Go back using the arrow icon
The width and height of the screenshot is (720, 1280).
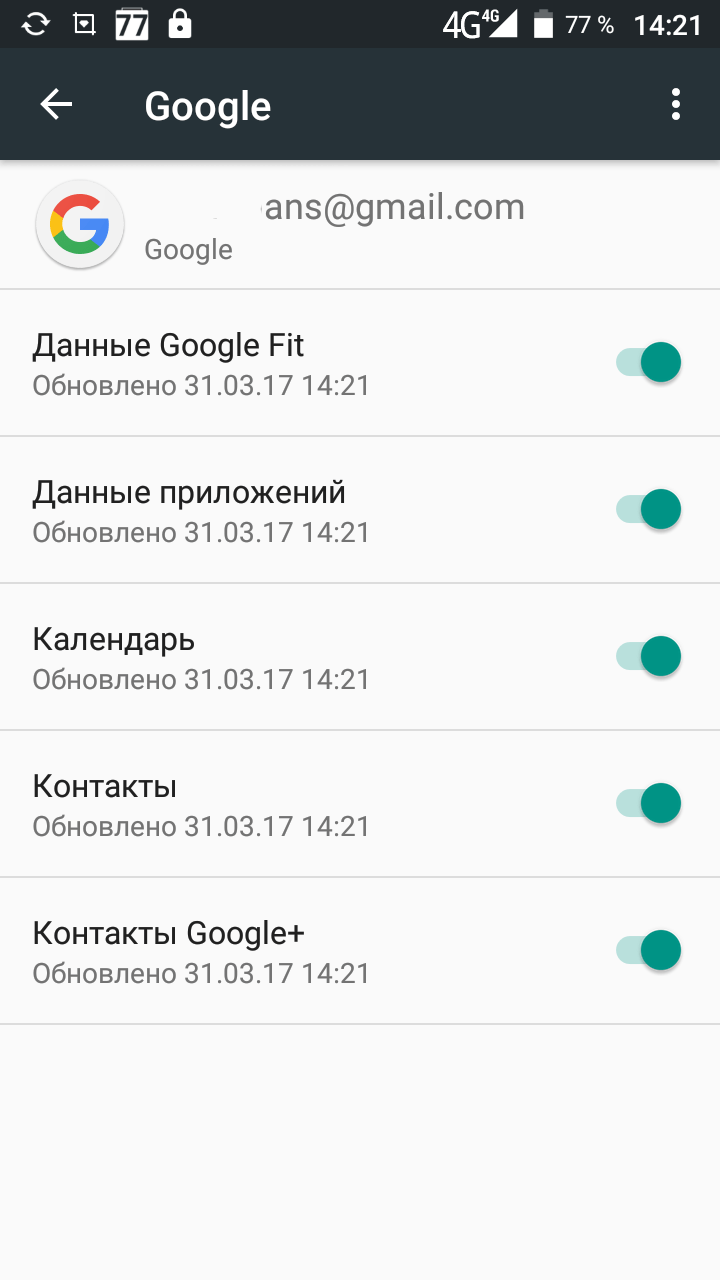click(x=56, y=104)
